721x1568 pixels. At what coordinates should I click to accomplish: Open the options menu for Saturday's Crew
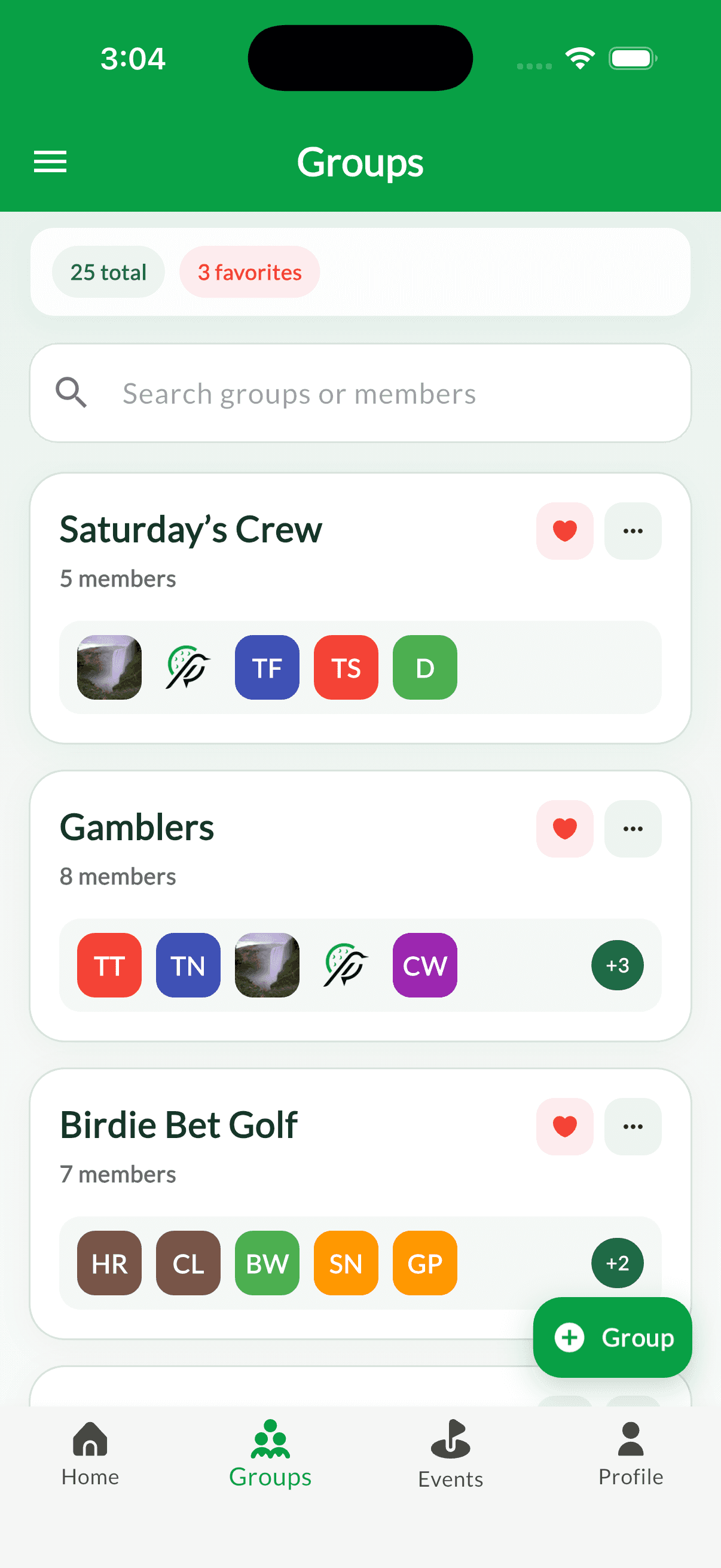[x=632, y=531]
